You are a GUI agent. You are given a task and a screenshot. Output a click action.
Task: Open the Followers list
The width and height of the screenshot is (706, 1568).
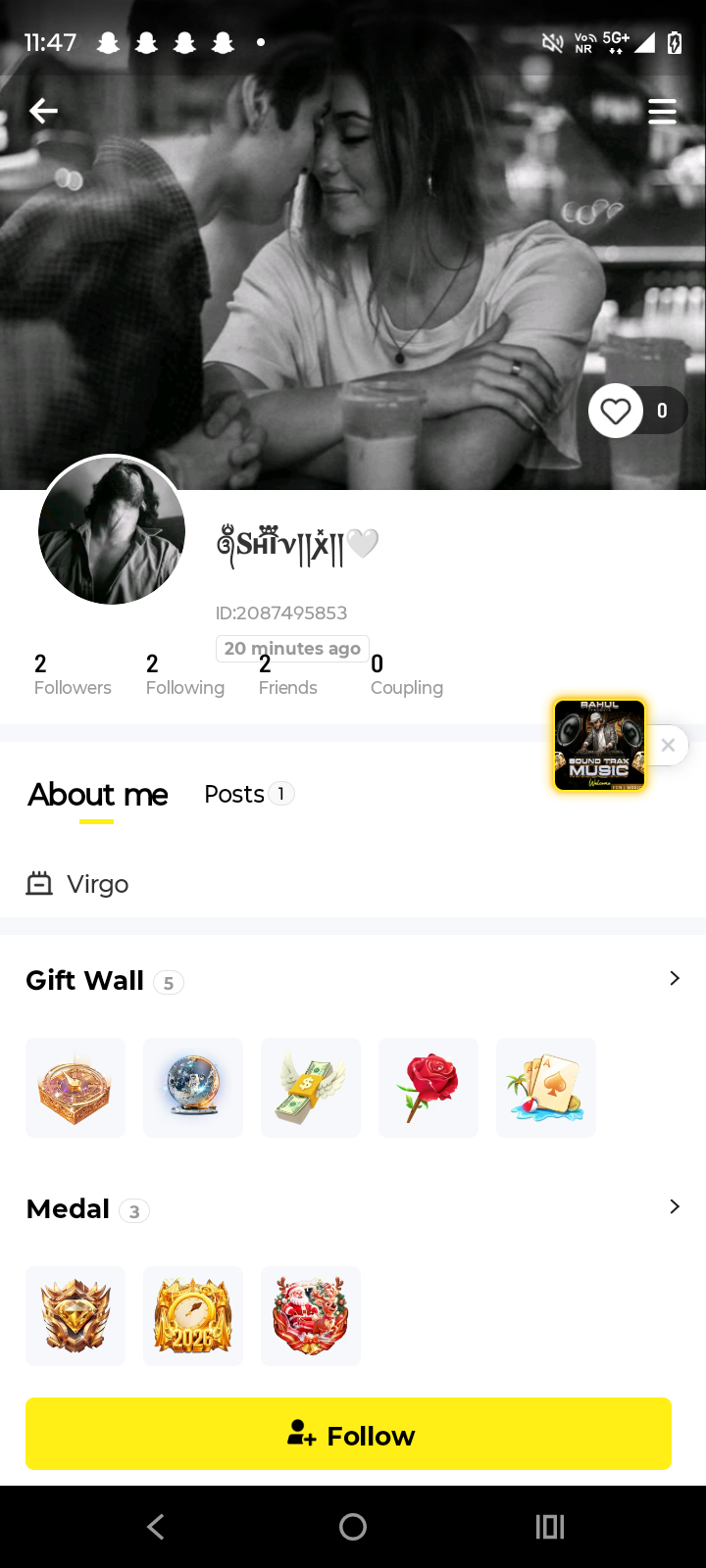[72, 675]
